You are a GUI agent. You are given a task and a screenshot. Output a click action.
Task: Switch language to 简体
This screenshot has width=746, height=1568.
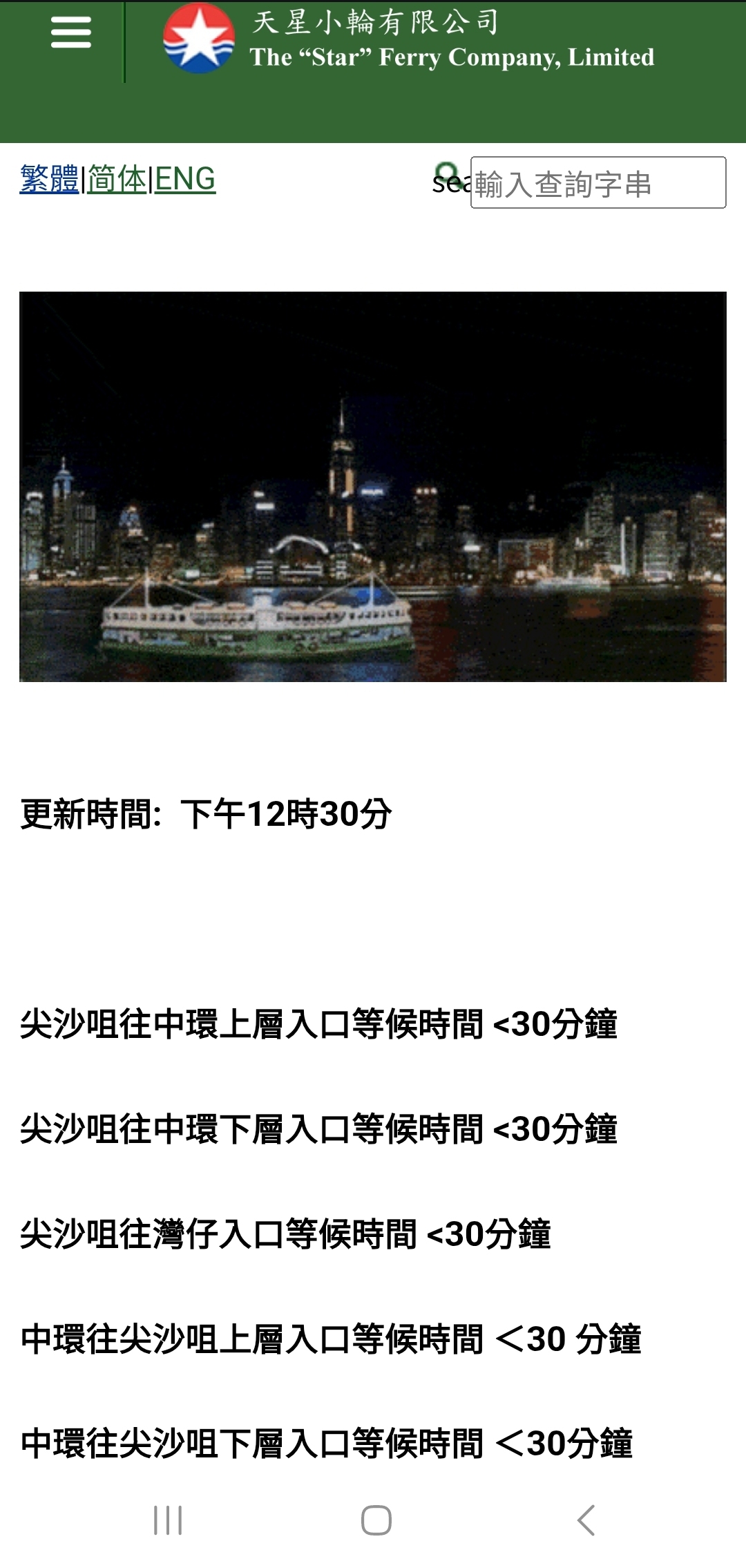pyautogui.click(x=117, y=179)
